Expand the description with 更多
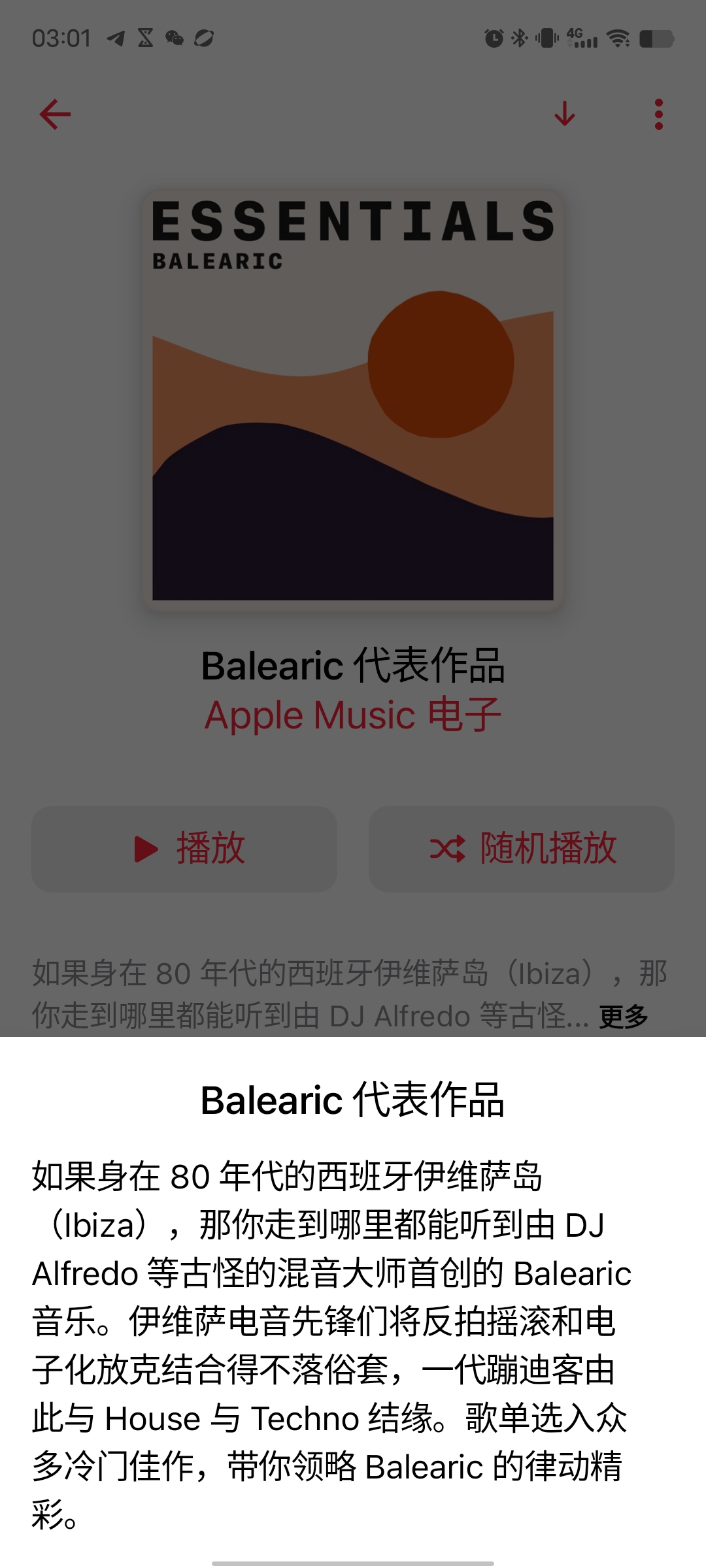 [x=623, y=1016]
